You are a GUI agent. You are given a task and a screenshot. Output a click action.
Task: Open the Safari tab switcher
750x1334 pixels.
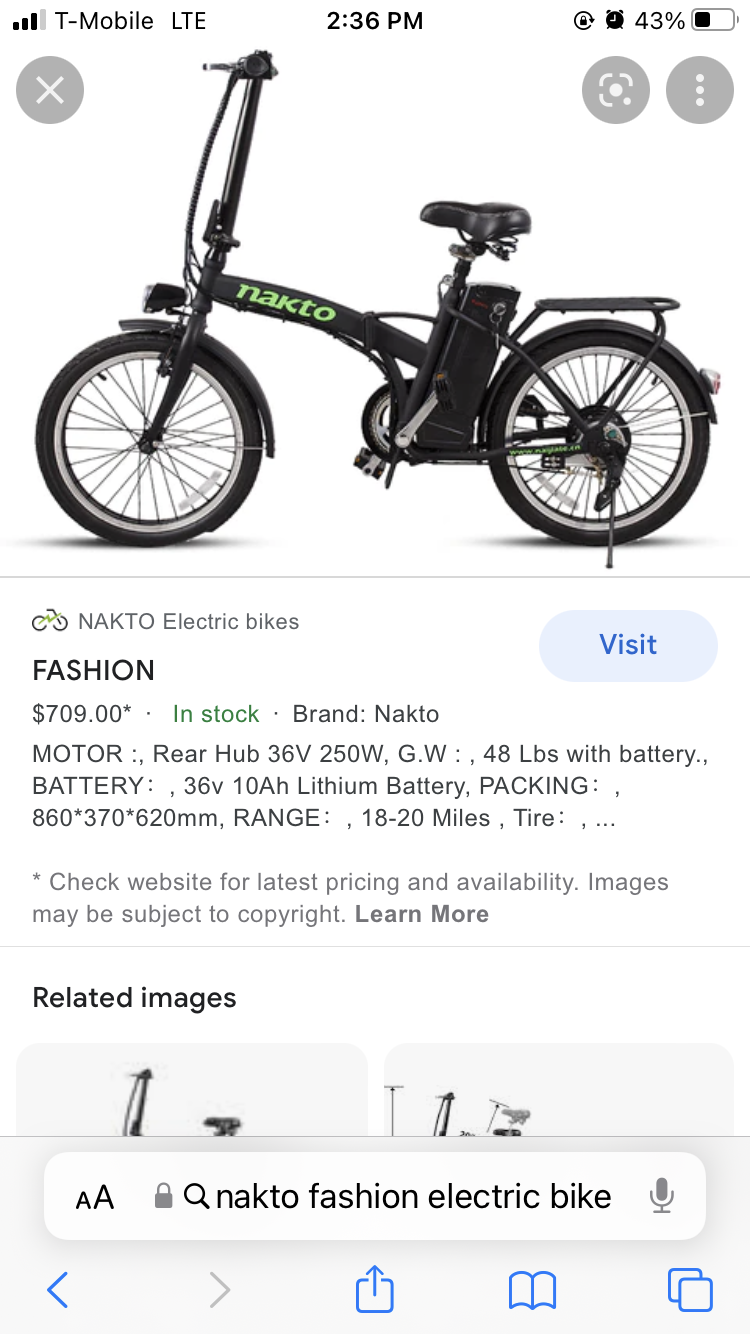[690, 1289]
